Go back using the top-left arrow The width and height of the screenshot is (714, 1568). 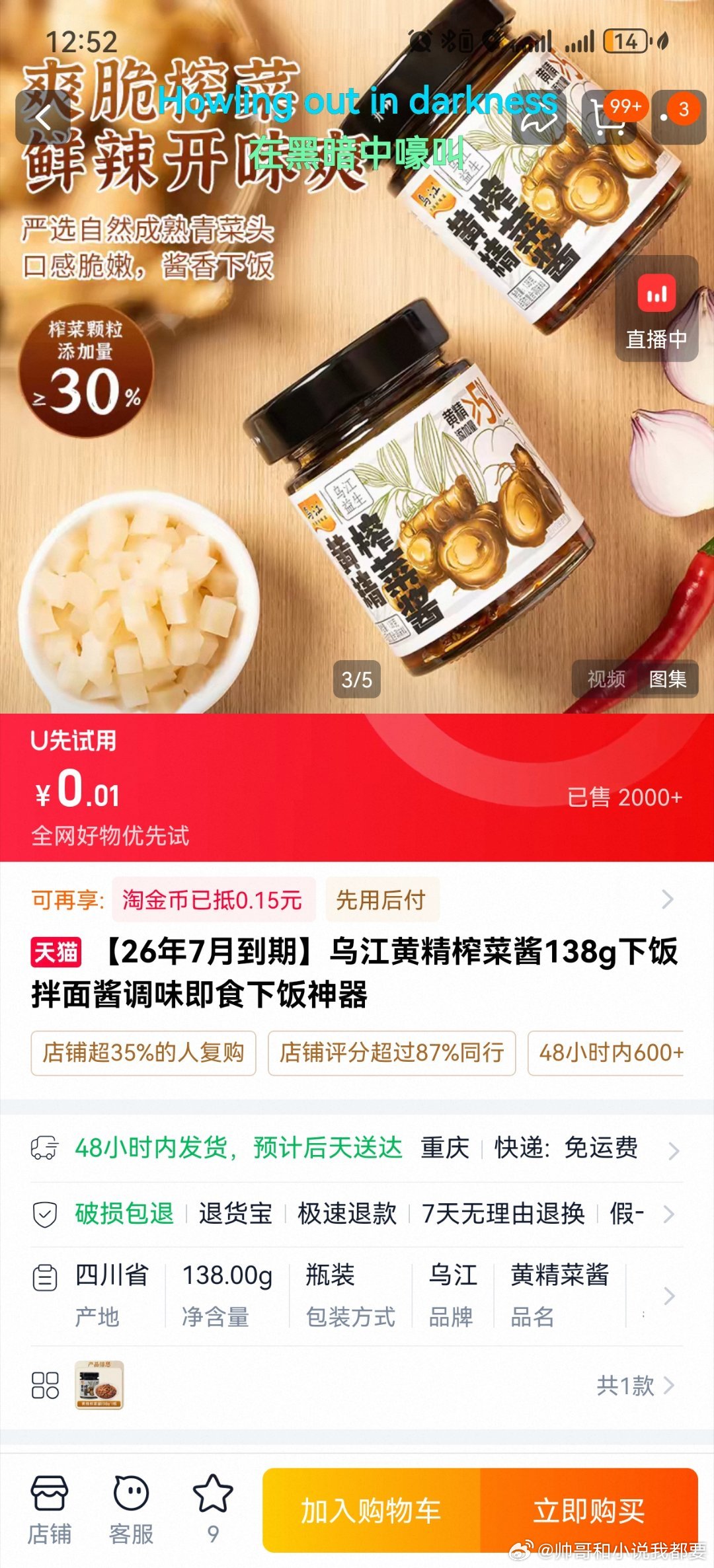(x=43, y=118)
